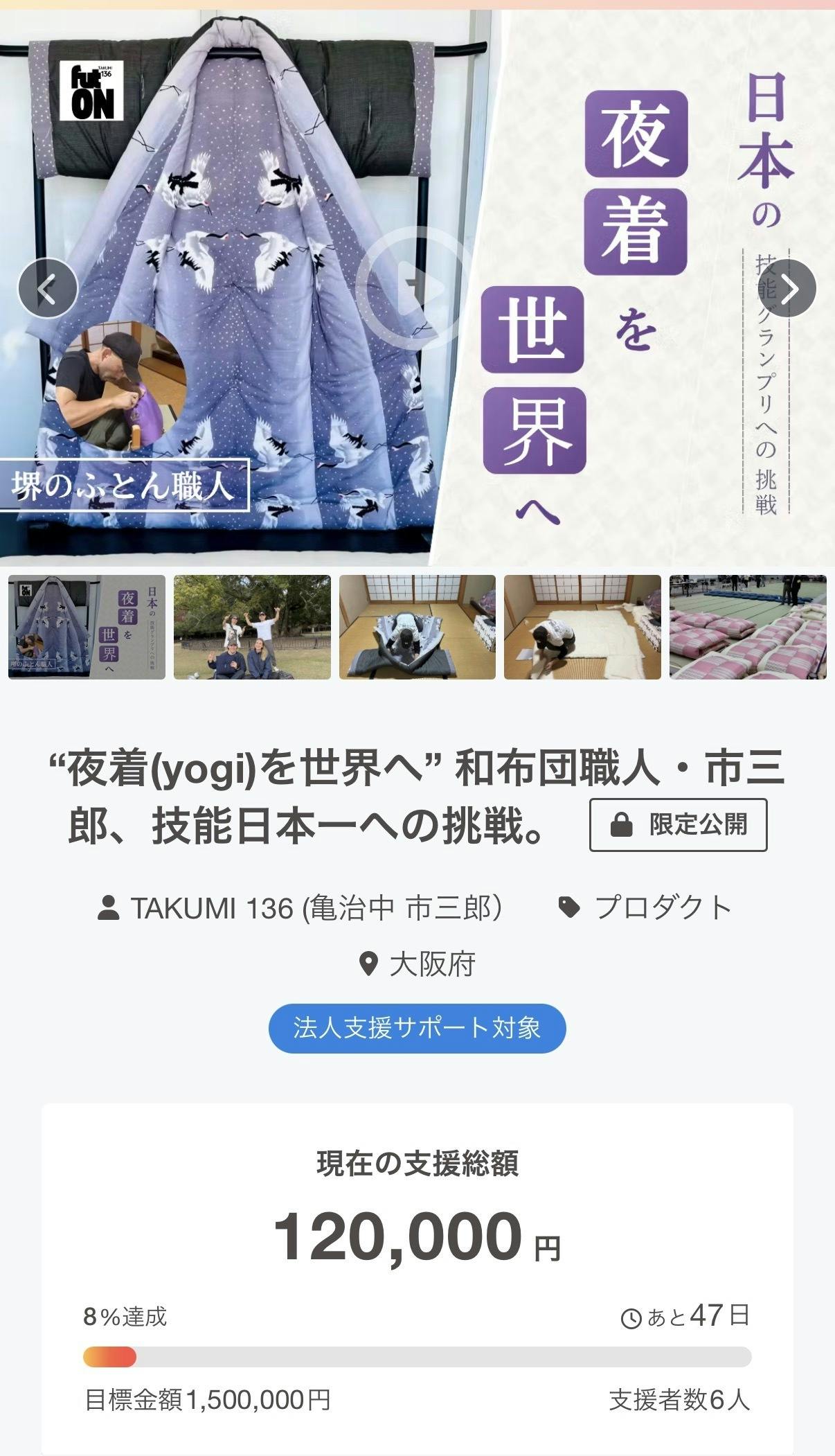The image size is (835, 1456).
Task: Select the group photo in the park thumbnail
Action: (x=252, y=627)
